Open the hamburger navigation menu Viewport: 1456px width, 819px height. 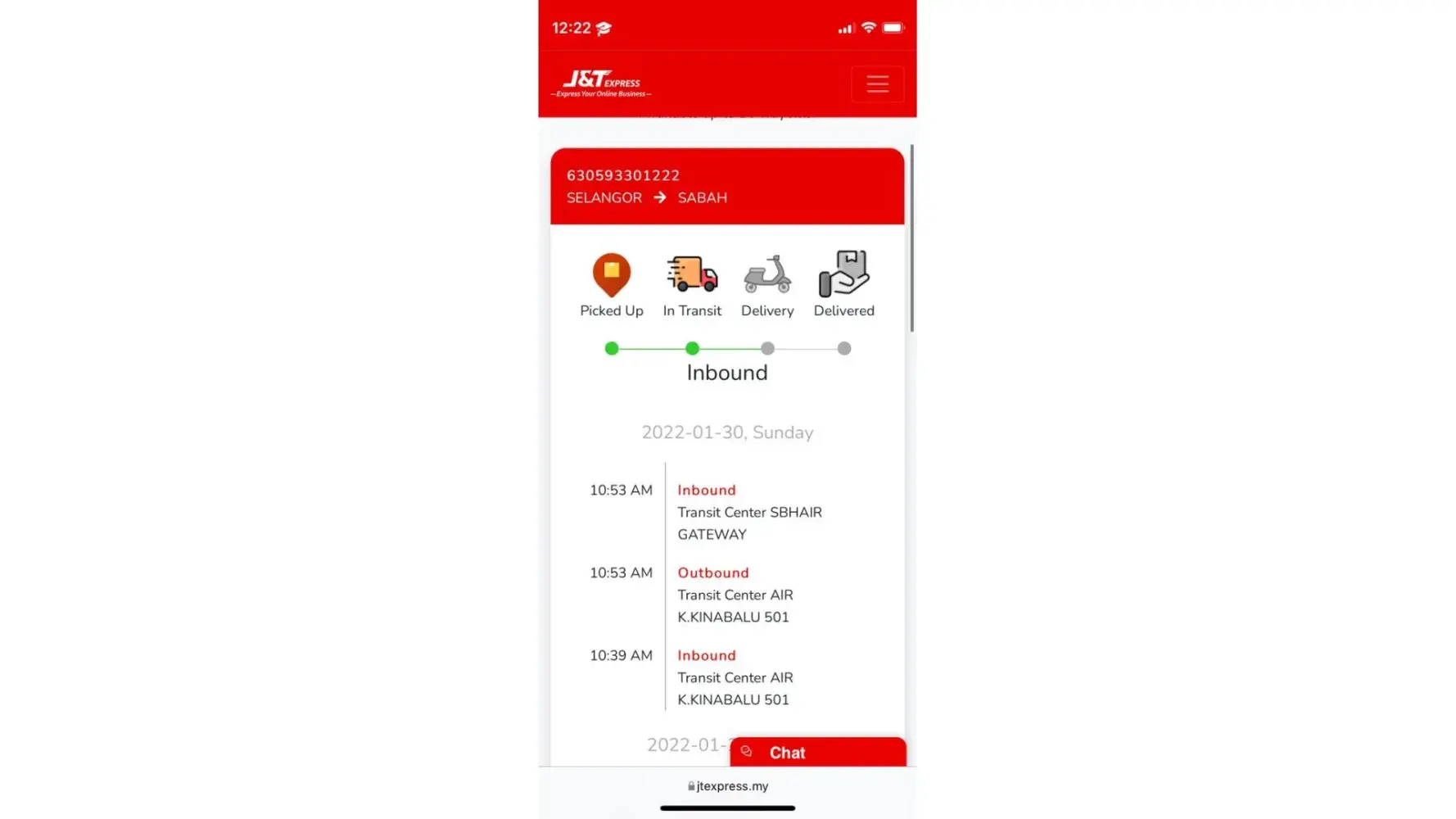pos(877,84)
